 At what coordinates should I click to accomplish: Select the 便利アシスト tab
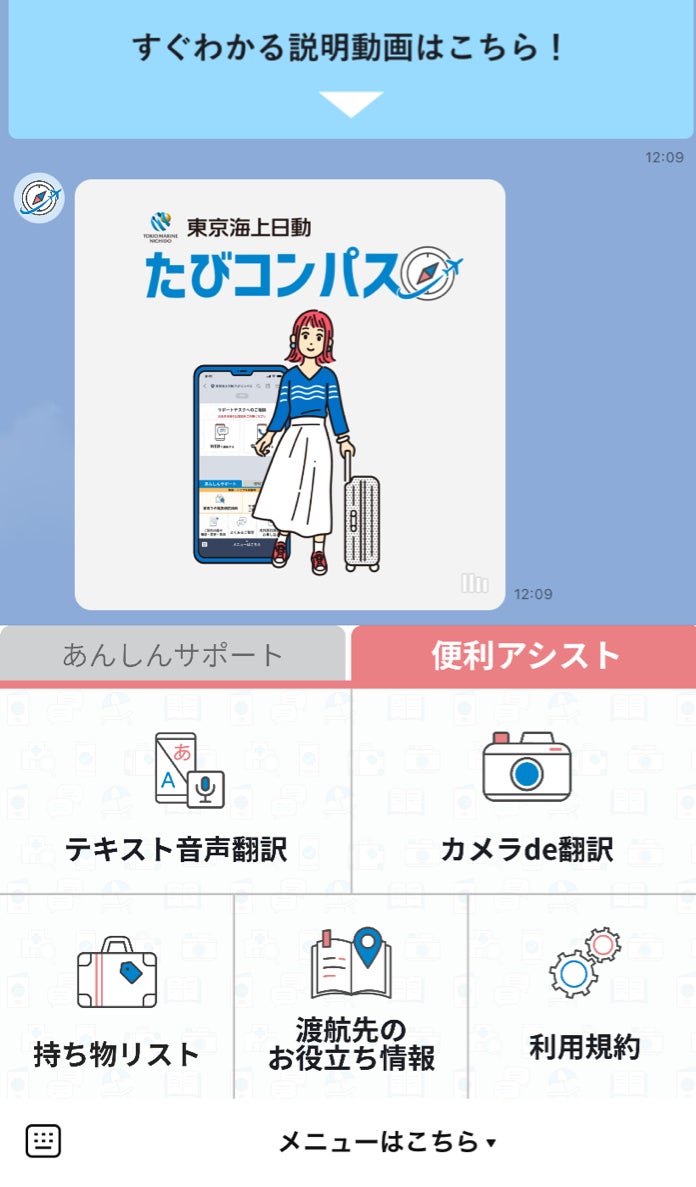click(525, 655)
